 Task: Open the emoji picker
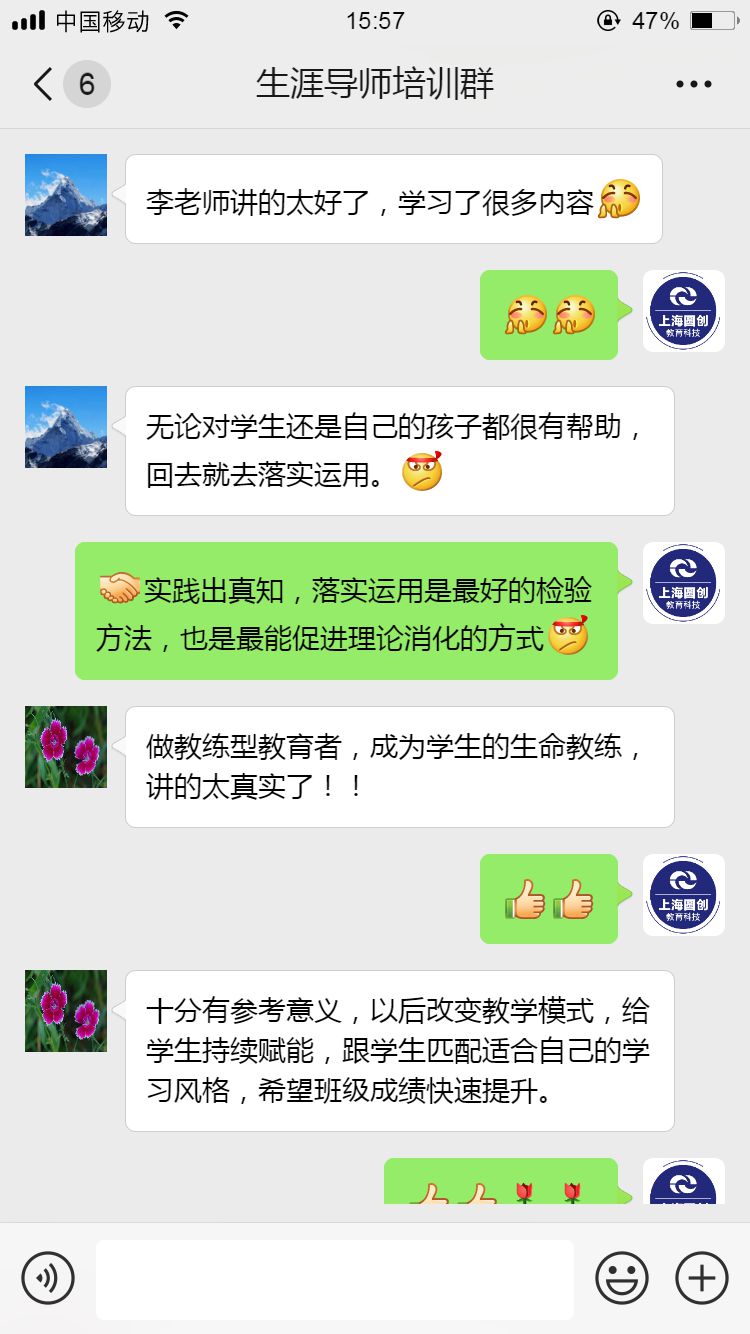[x=621, y=1278]
